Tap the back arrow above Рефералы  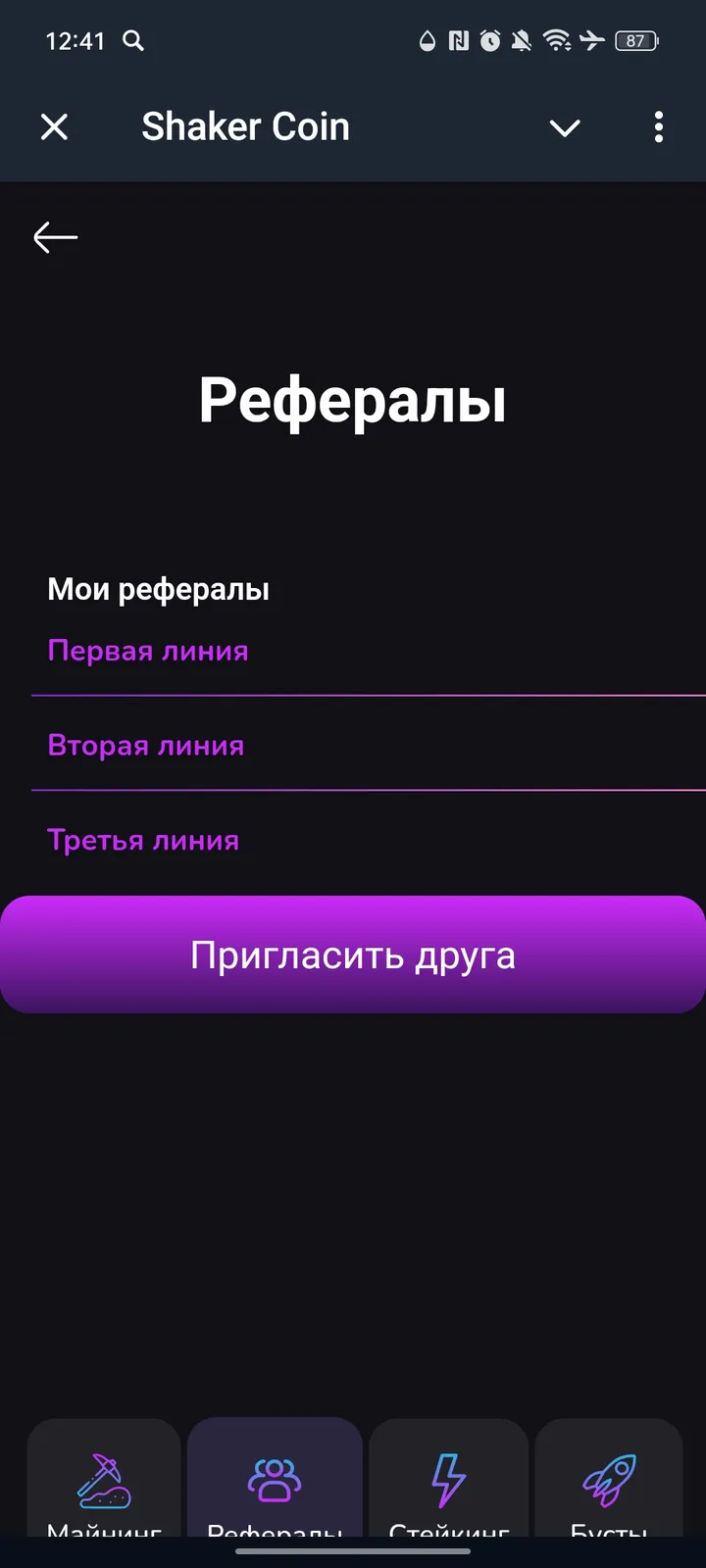[x=56, y=236]
